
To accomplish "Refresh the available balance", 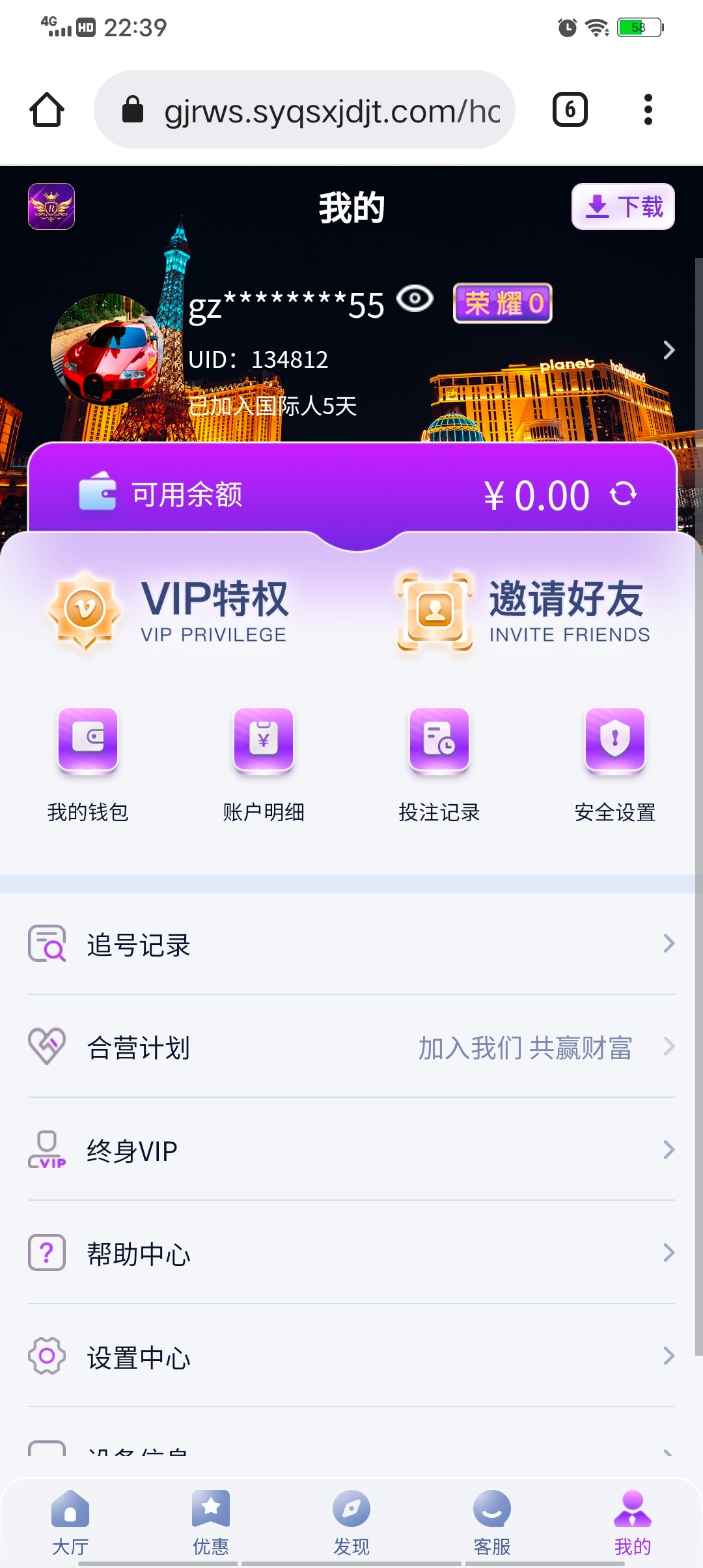I will [x=623, y=494].
